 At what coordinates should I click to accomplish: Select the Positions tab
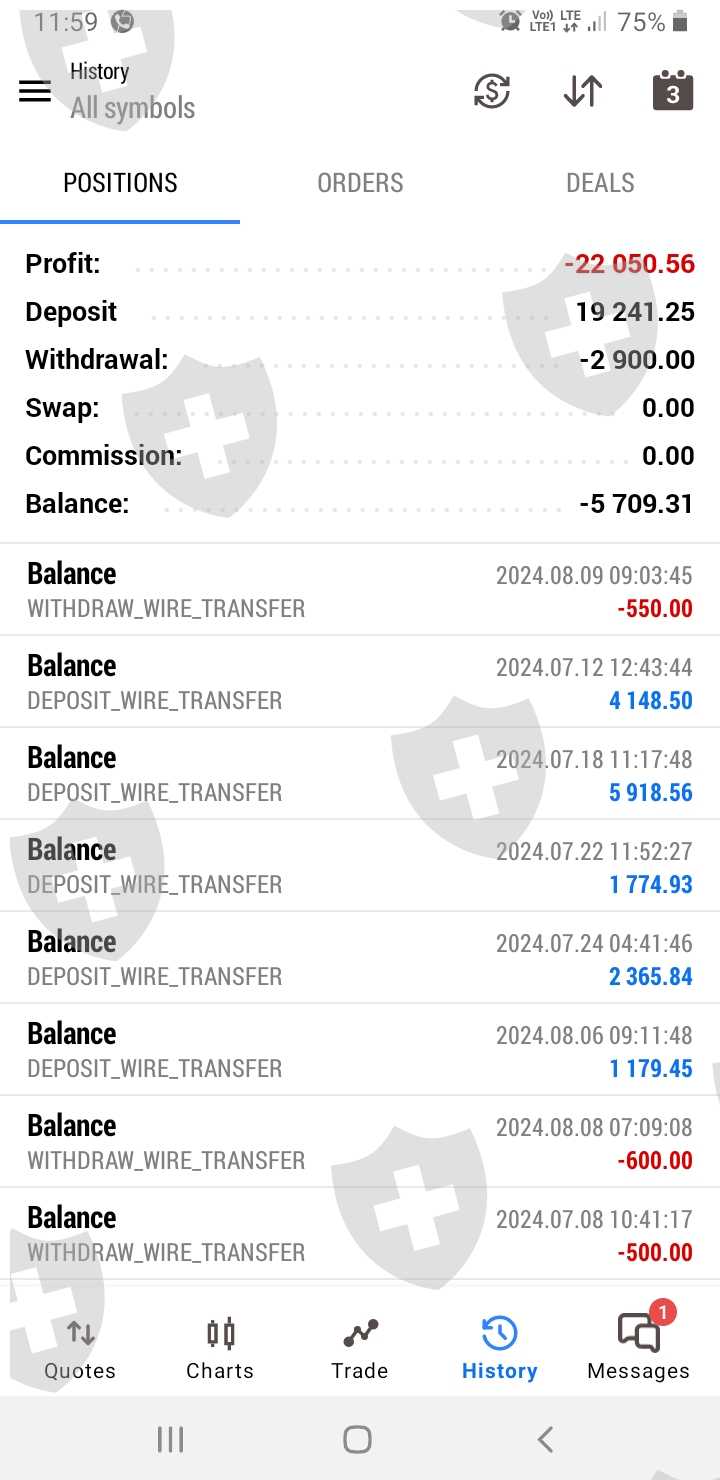click(120, 183)
